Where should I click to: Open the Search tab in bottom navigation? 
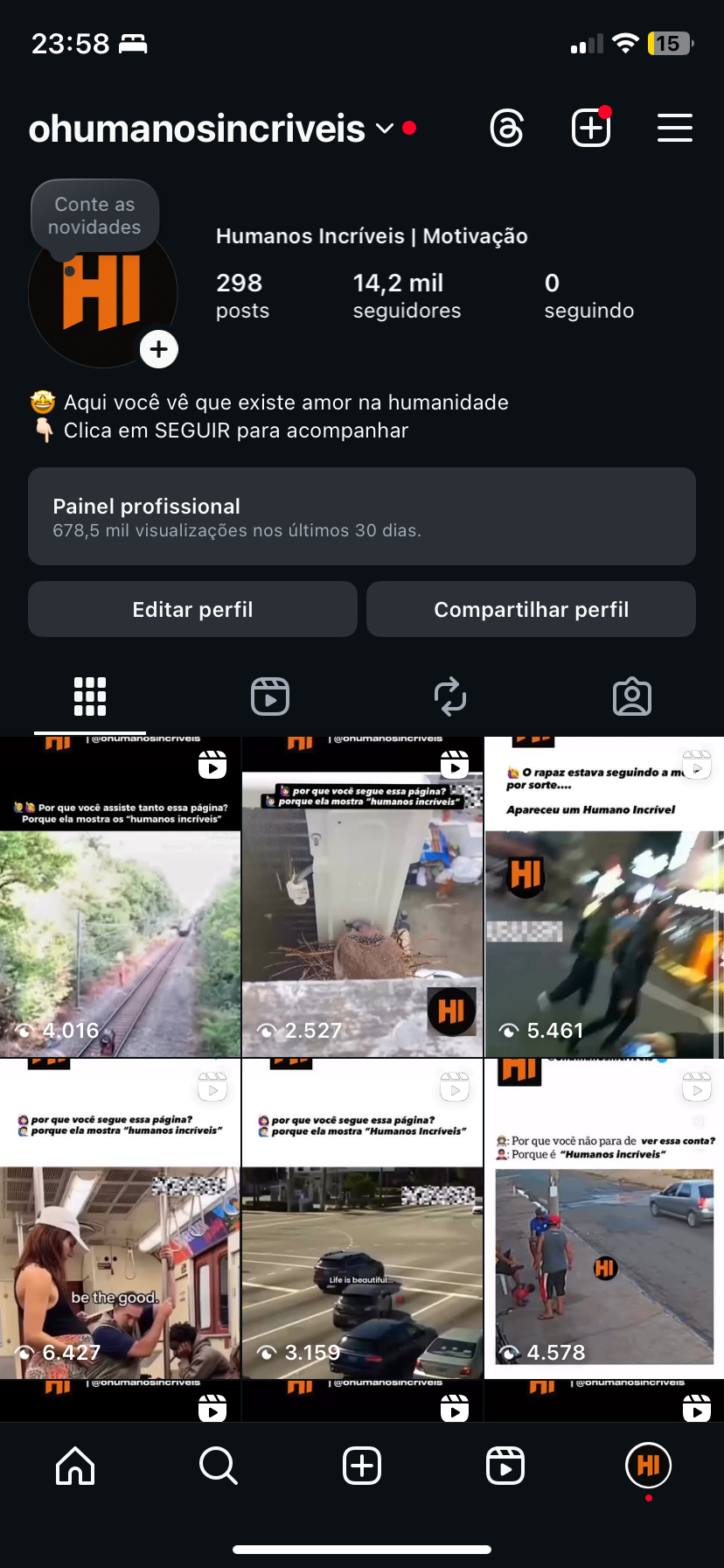tap(219, 1466)
